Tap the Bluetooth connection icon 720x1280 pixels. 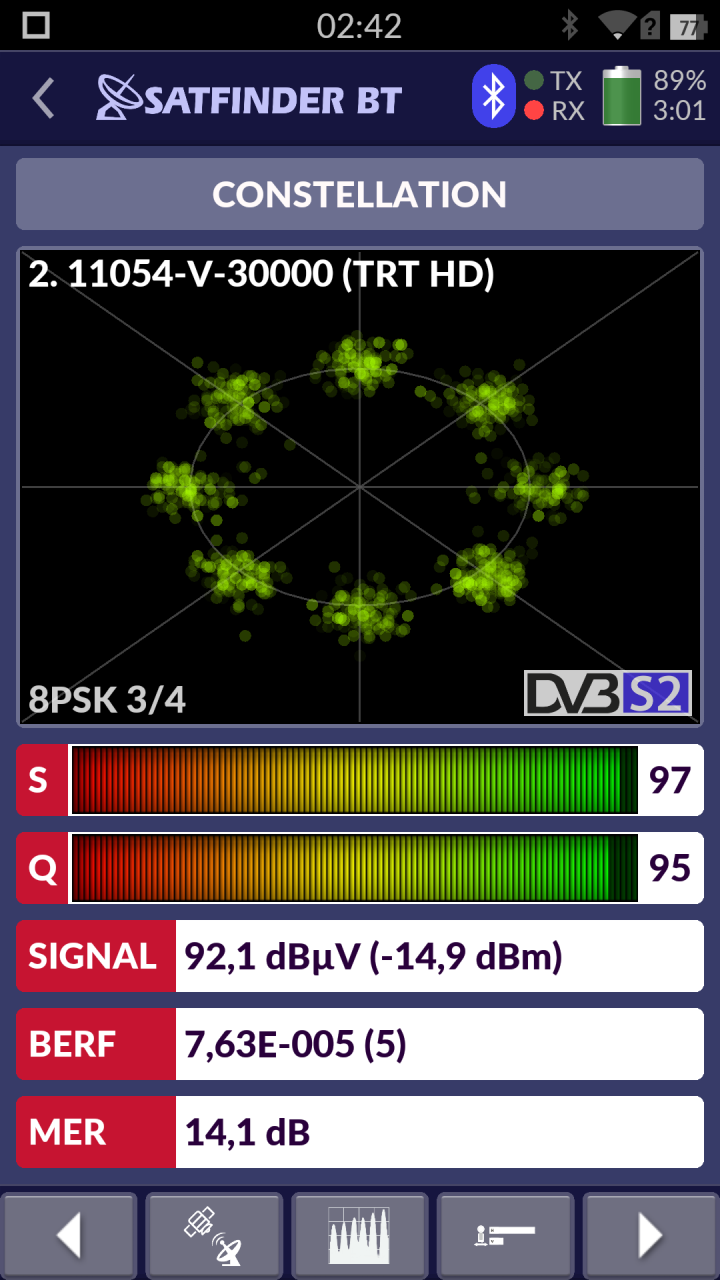click(x=493, y=96)
